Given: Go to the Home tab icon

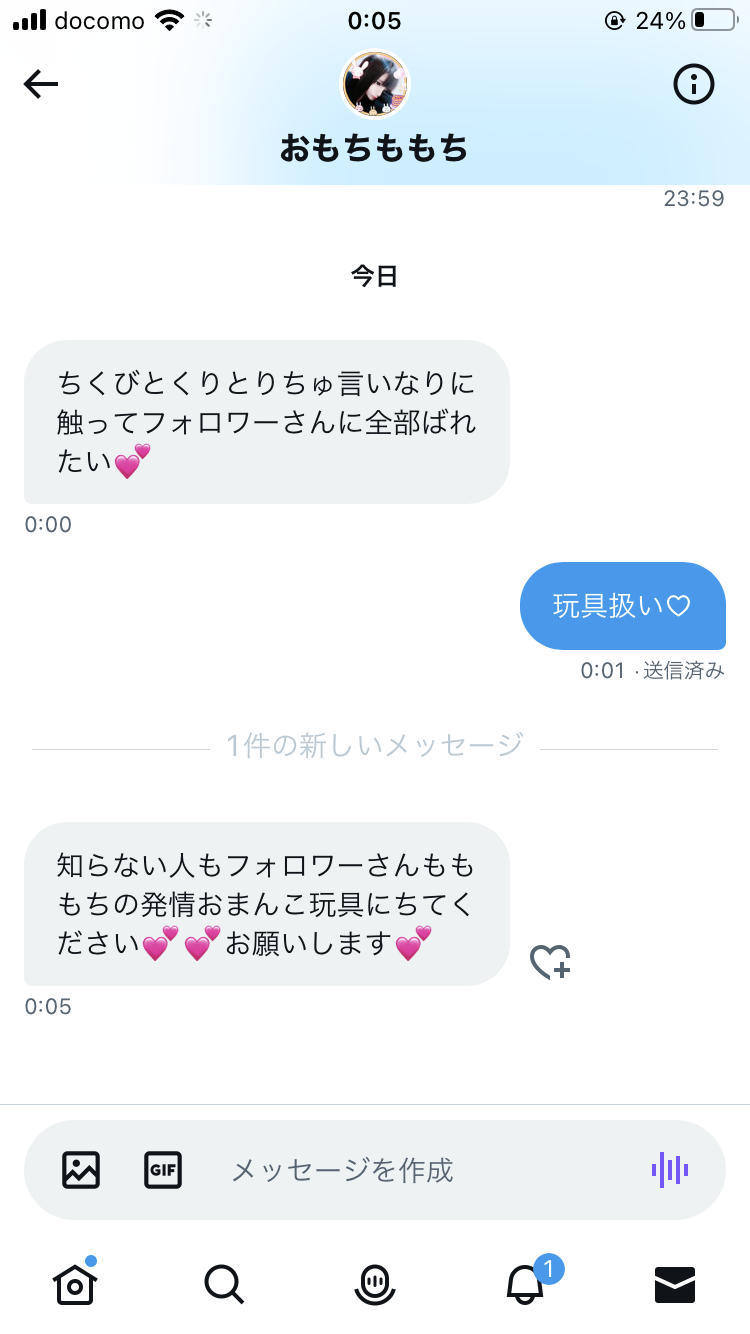Looking at the screenshot, I should 75,1284.
